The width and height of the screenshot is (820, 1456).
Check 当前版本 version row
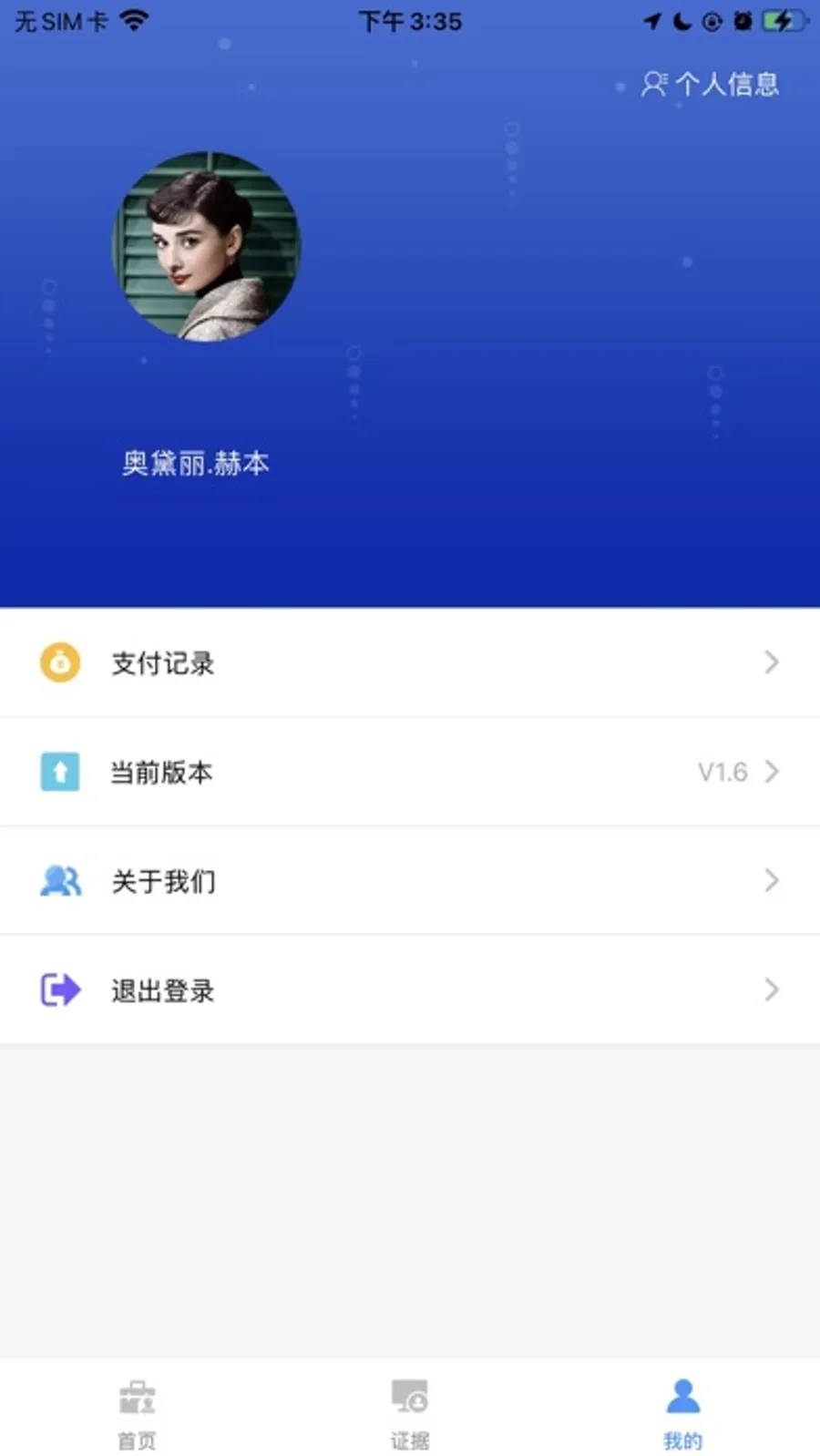pyautogui.click(x=410, y=772)
